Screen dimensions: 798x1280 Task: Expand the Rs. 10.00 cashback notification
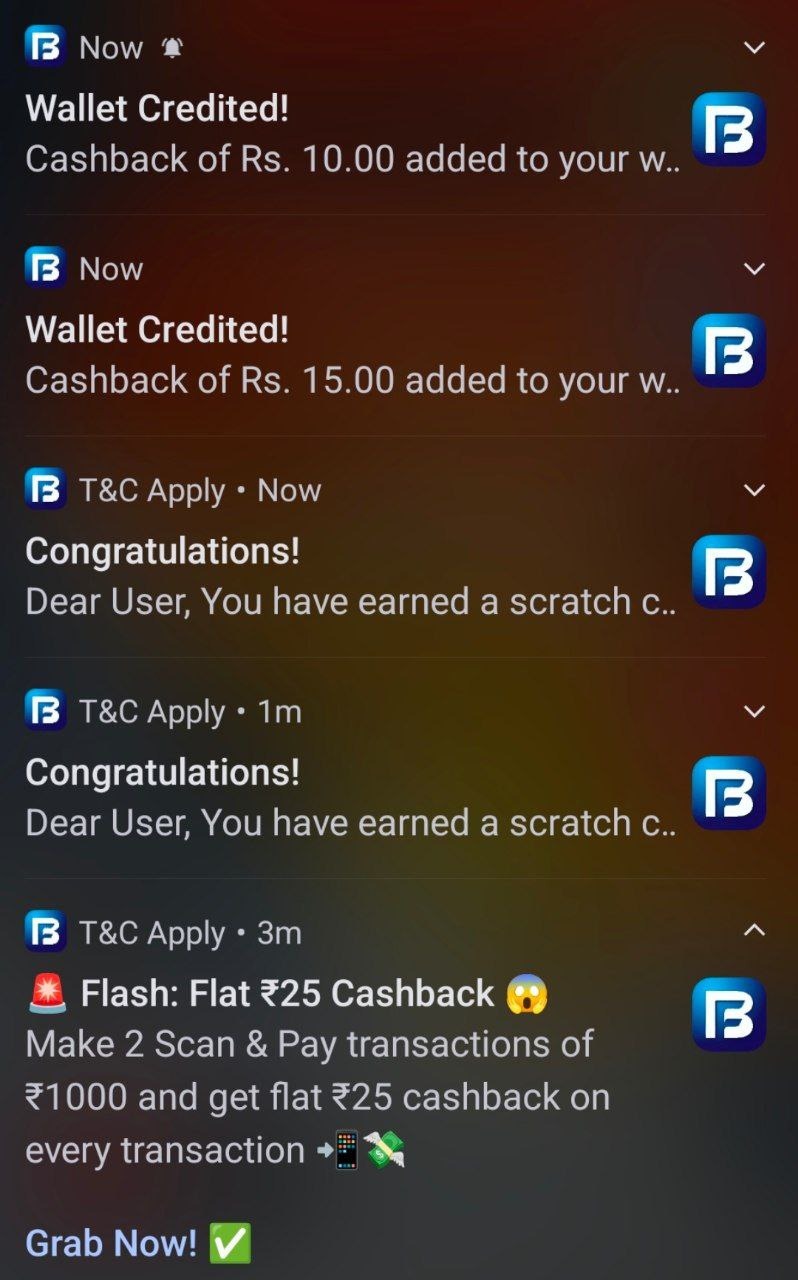754,47
